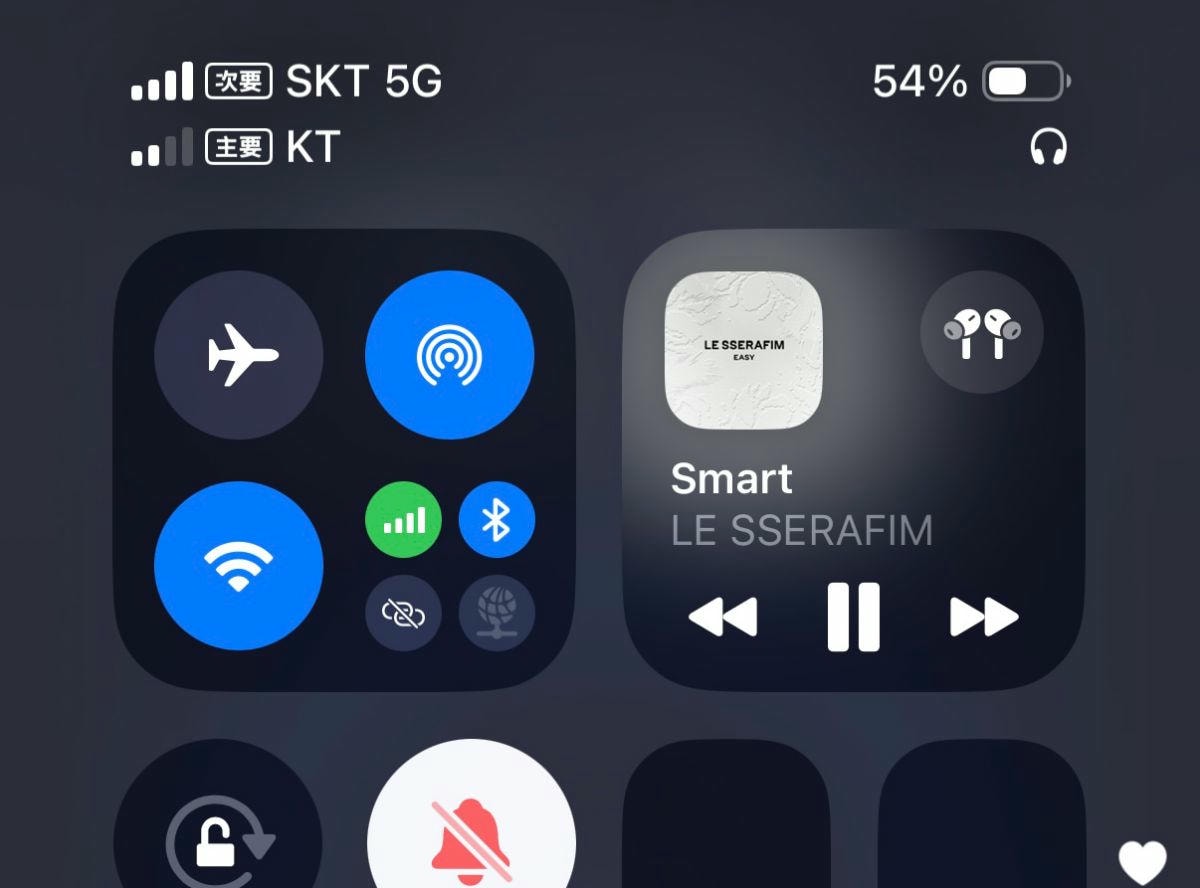Turn off AirDrop
The image size is (1200, 888).
click(449, 355)
